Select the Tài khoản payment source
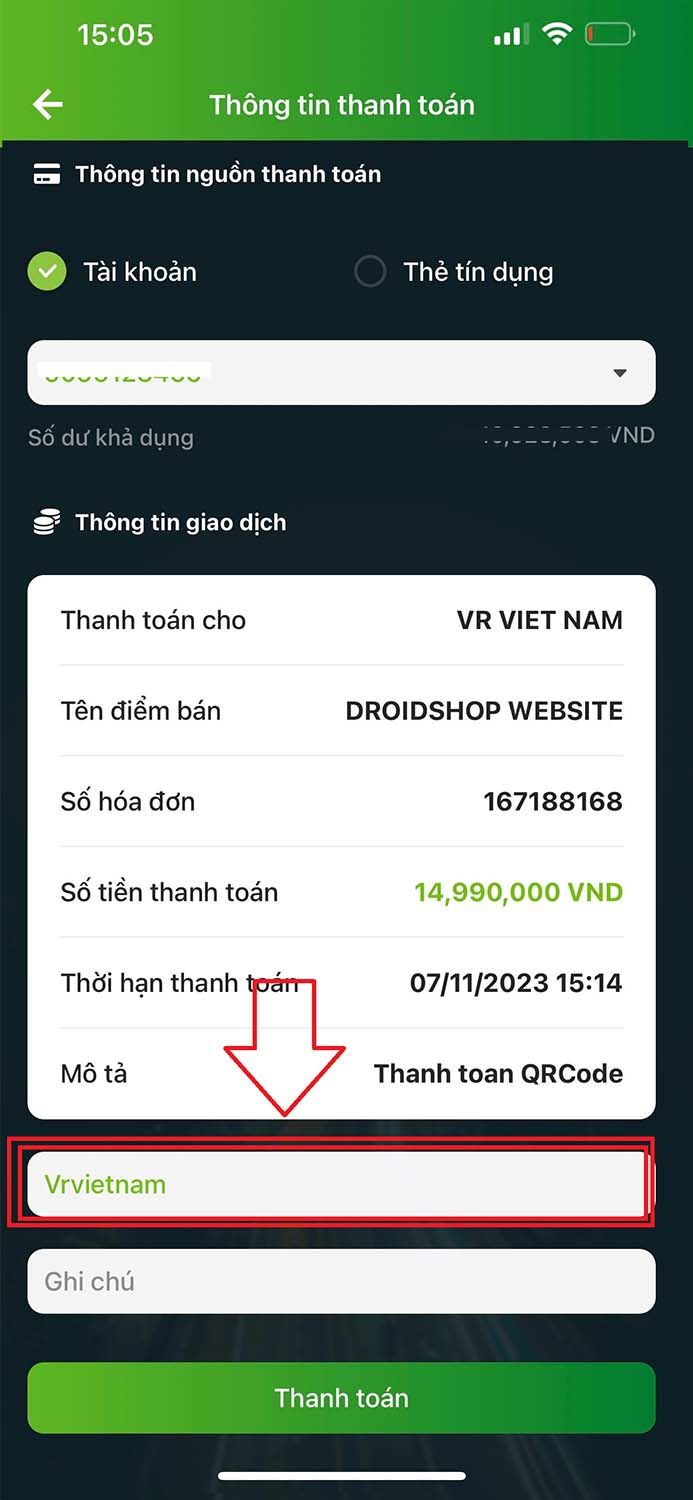The height and width of the screenshot is (1500, 693). click(x=112, y=272)
